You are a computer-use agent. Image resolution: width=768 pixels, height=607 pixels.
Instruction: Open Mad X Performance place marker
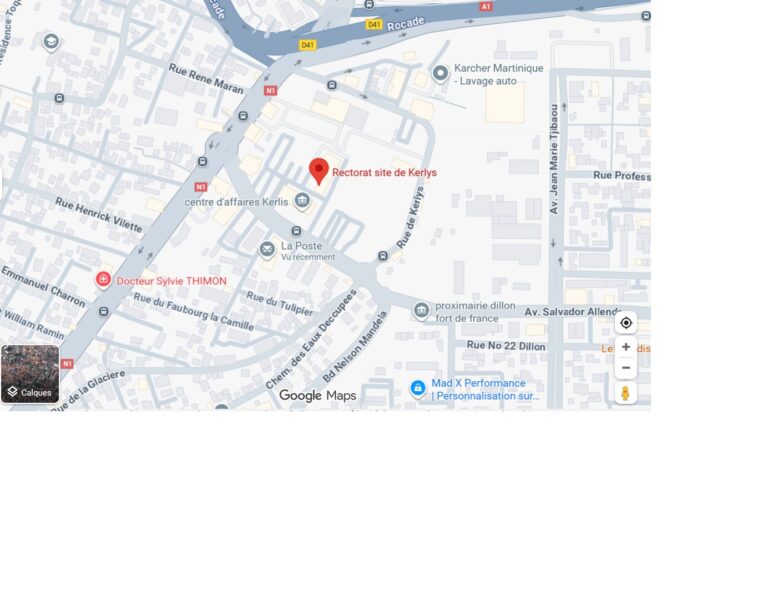[418, 388]
